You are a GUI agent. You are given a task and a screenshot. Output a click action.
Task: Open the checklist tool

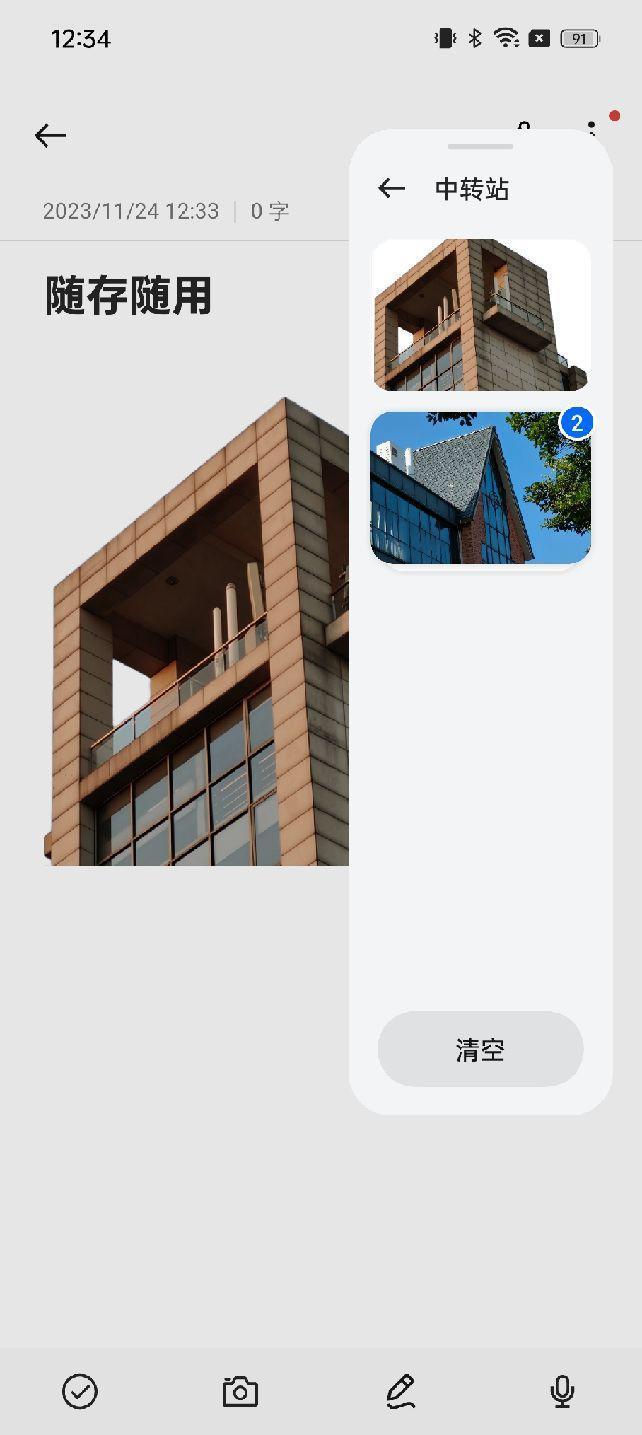(80, 1391)
